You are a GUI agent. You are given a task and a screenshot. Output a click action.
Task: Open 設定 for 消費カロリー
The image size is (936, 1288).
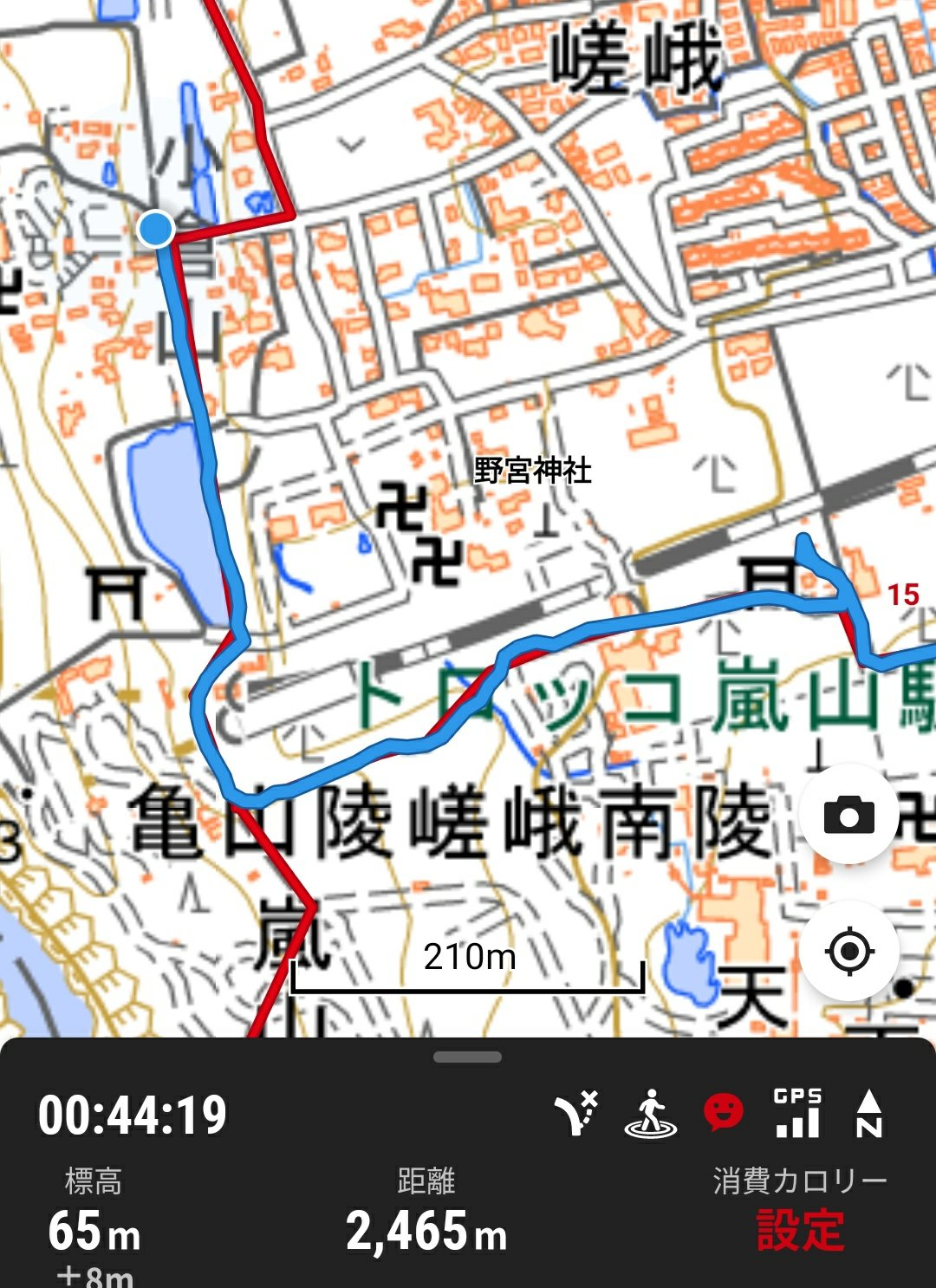[x=800, y=1229]
